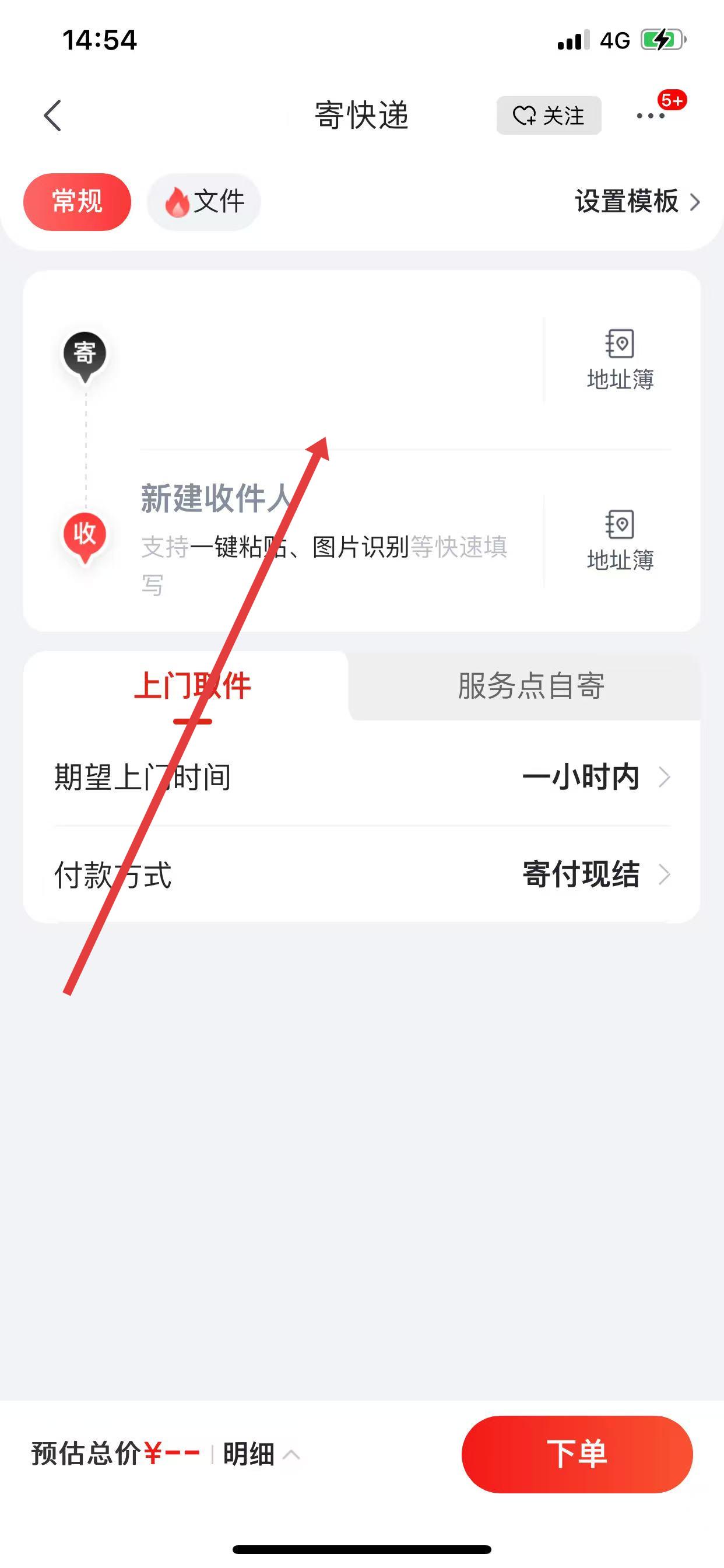Select the 常规 shipping type
This screenshot has height=1568, width=724.
pyautogui.click(x=78, y=201)
